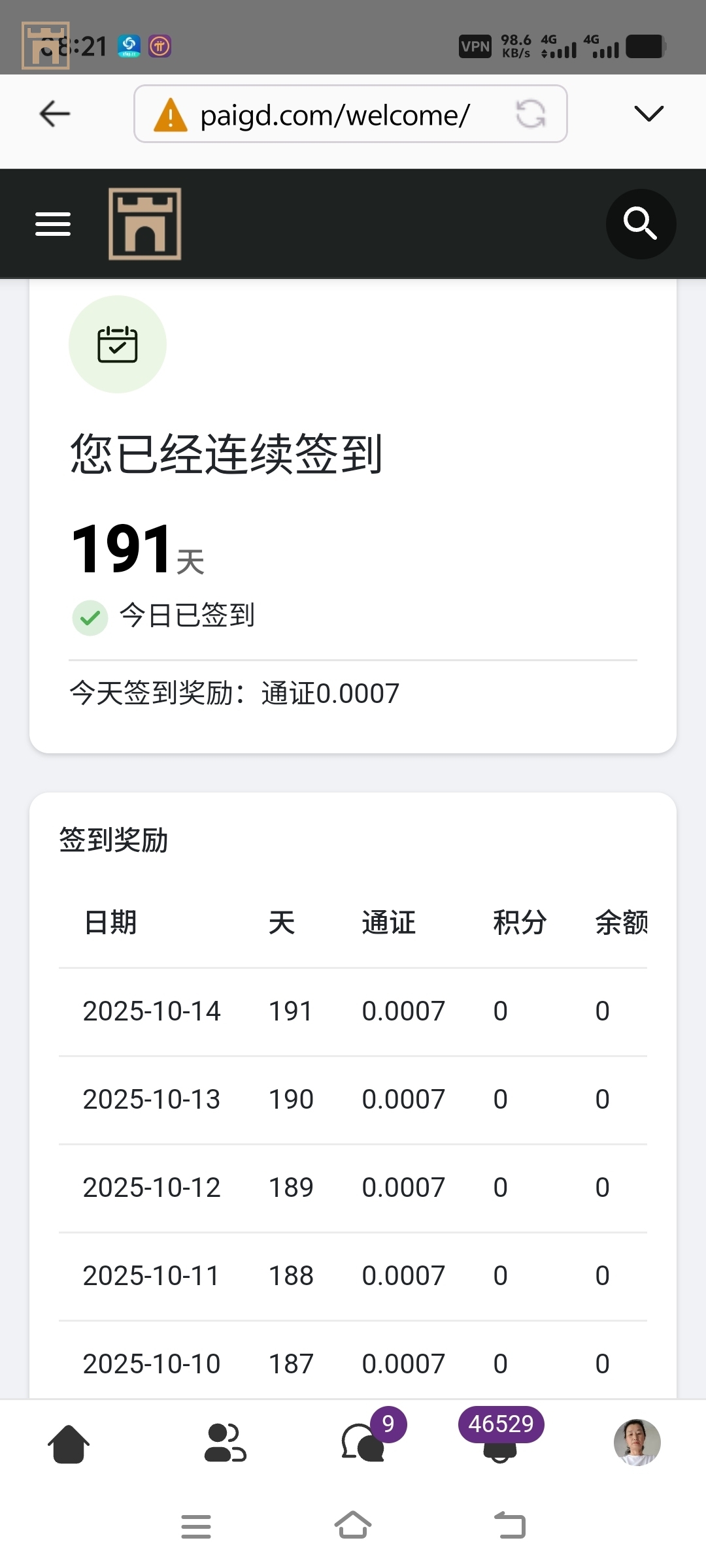Screen dimensions: 706x1568
Task: Expand the browser dropdown chevron
Action: pyautogui.click(x=648, y=114)
